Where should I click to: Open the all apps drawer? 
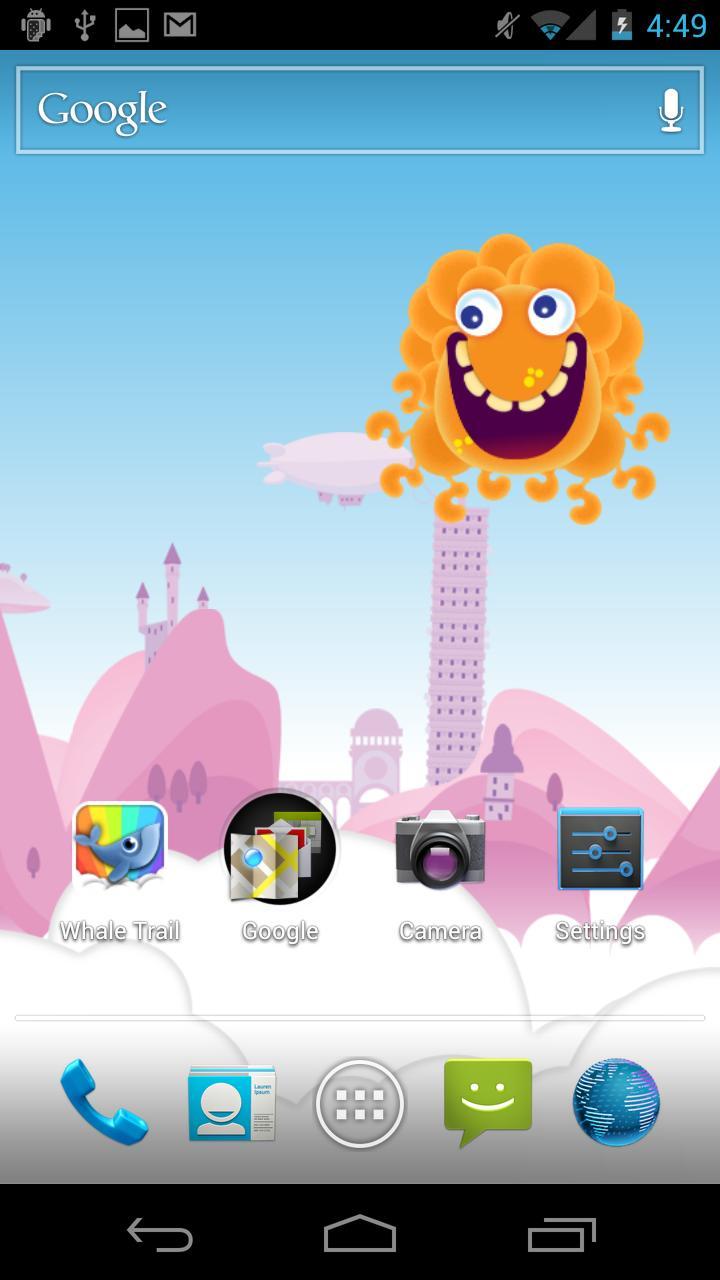coord(360,1104)
